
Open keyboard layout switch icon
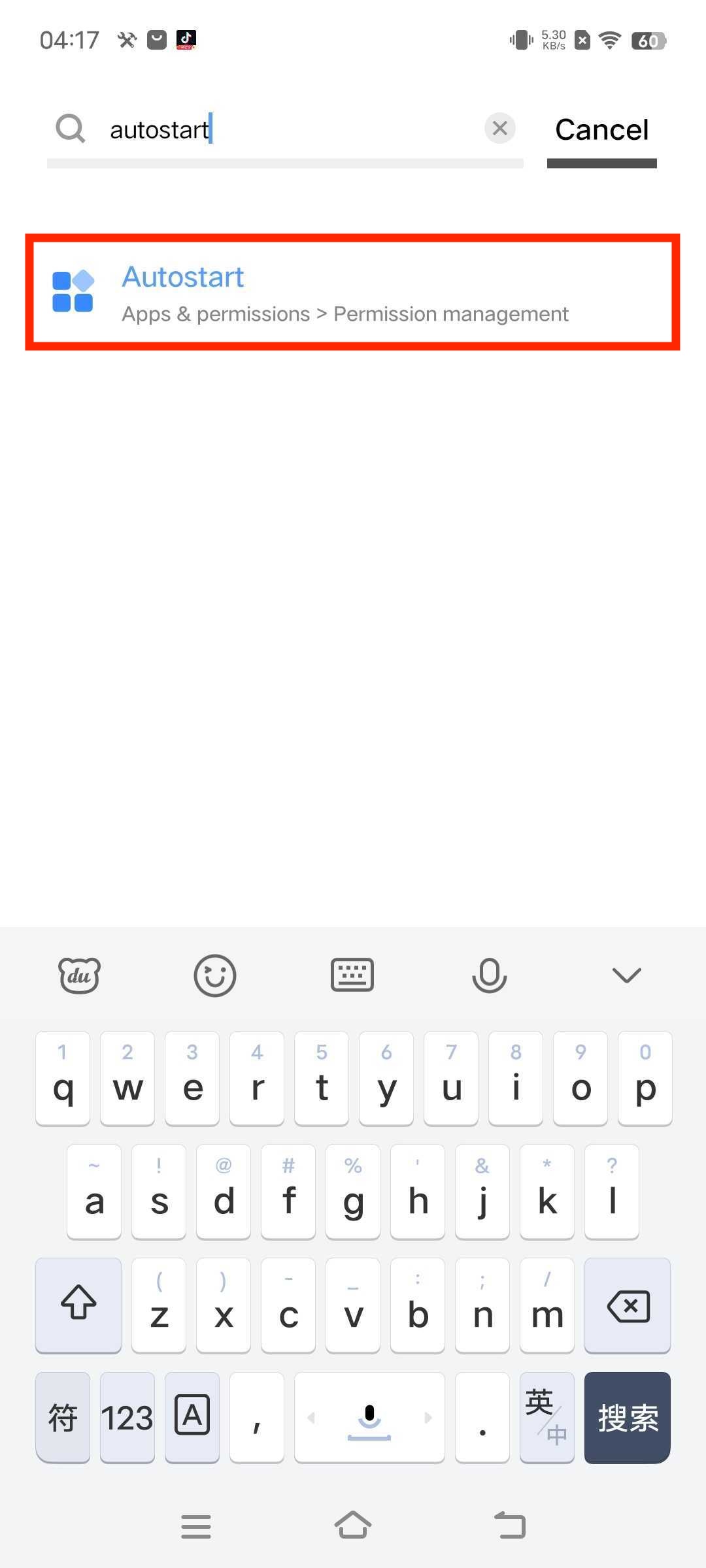pos(352,975)
